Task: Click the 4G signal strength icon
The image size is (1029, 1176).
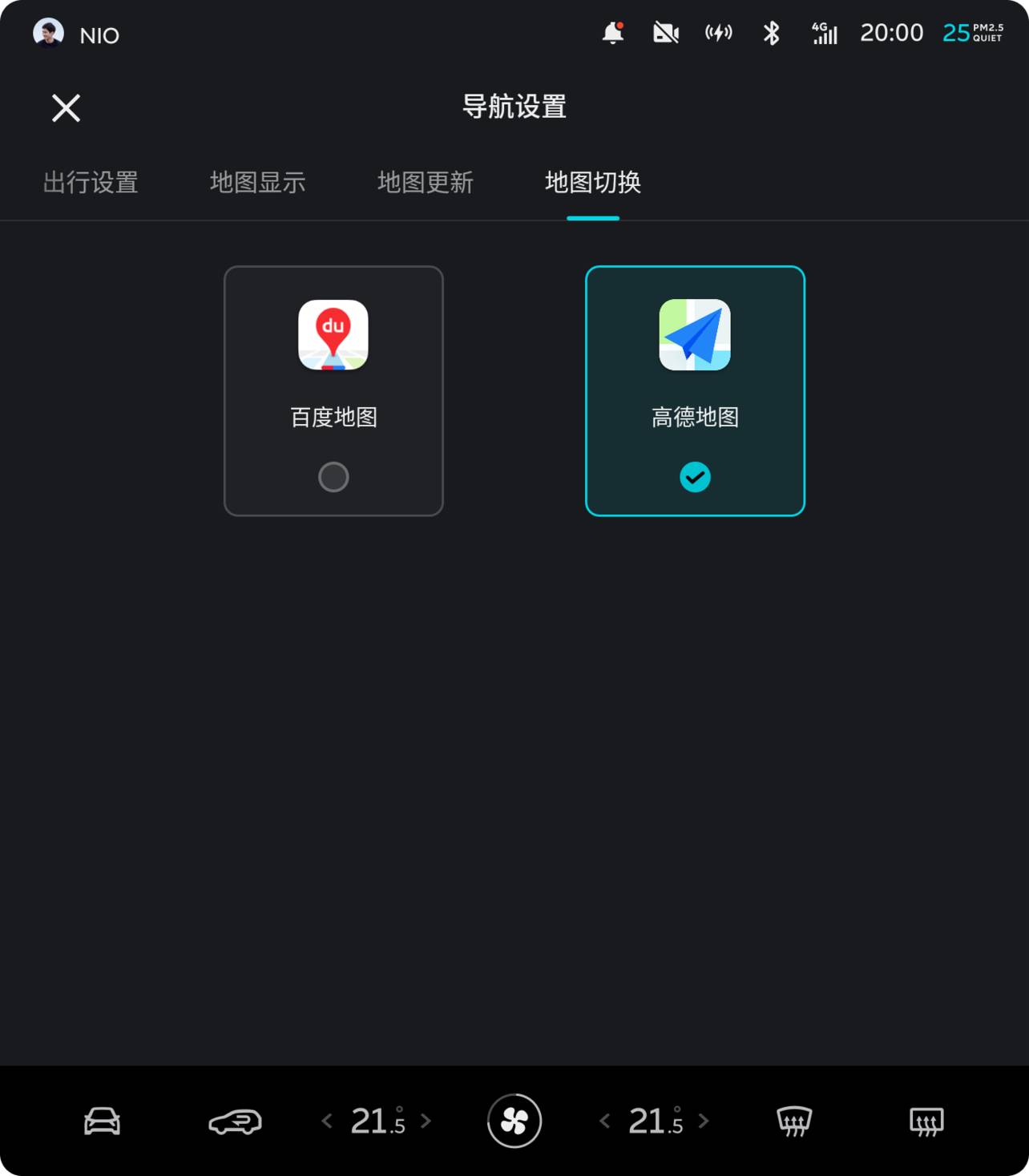Action: tap(824, 33)
